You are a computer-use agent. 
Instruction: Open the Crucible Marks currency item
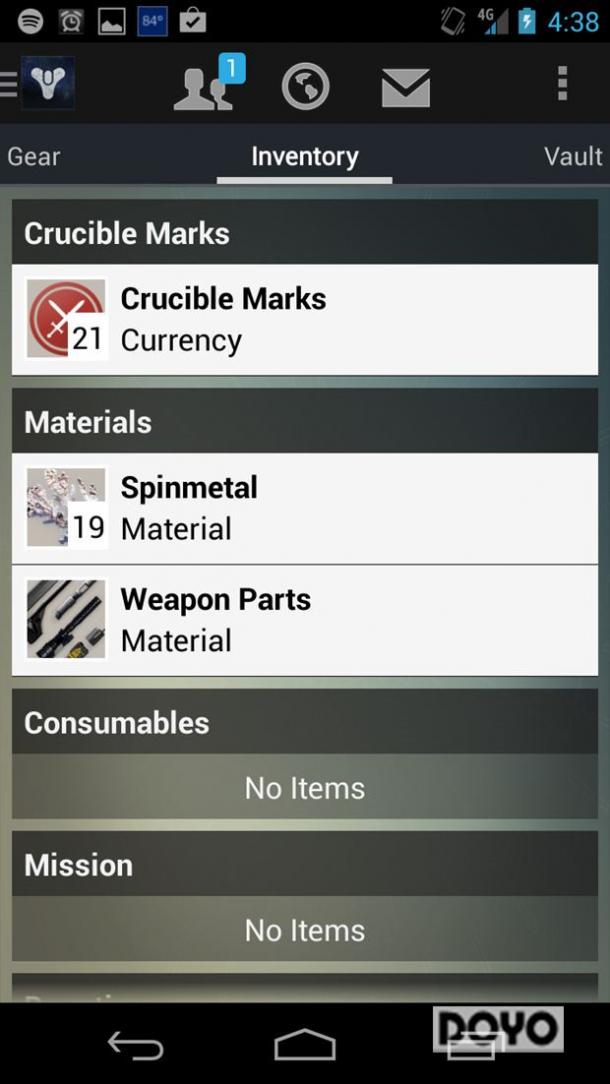click(304, 319)
